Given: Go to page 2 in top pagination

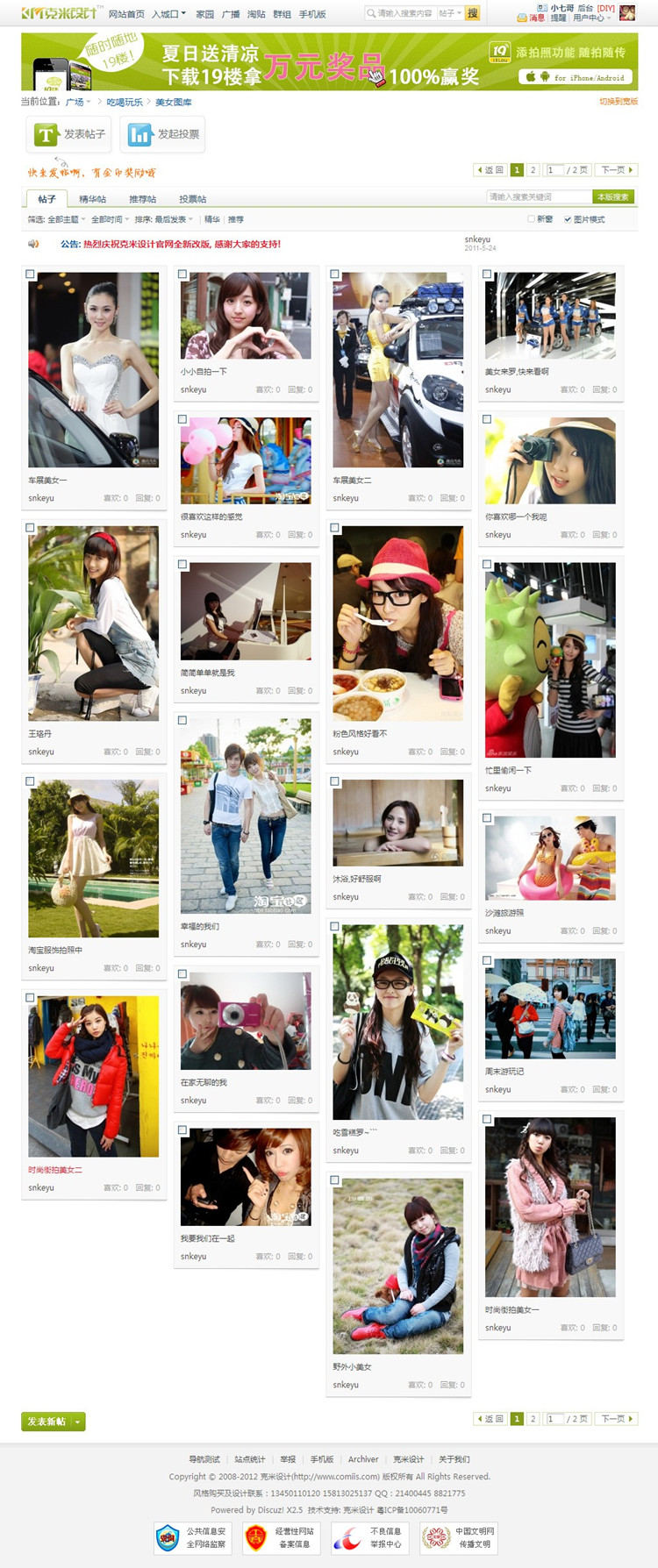Looking at the screenshot, I should (x=533, y=170).
